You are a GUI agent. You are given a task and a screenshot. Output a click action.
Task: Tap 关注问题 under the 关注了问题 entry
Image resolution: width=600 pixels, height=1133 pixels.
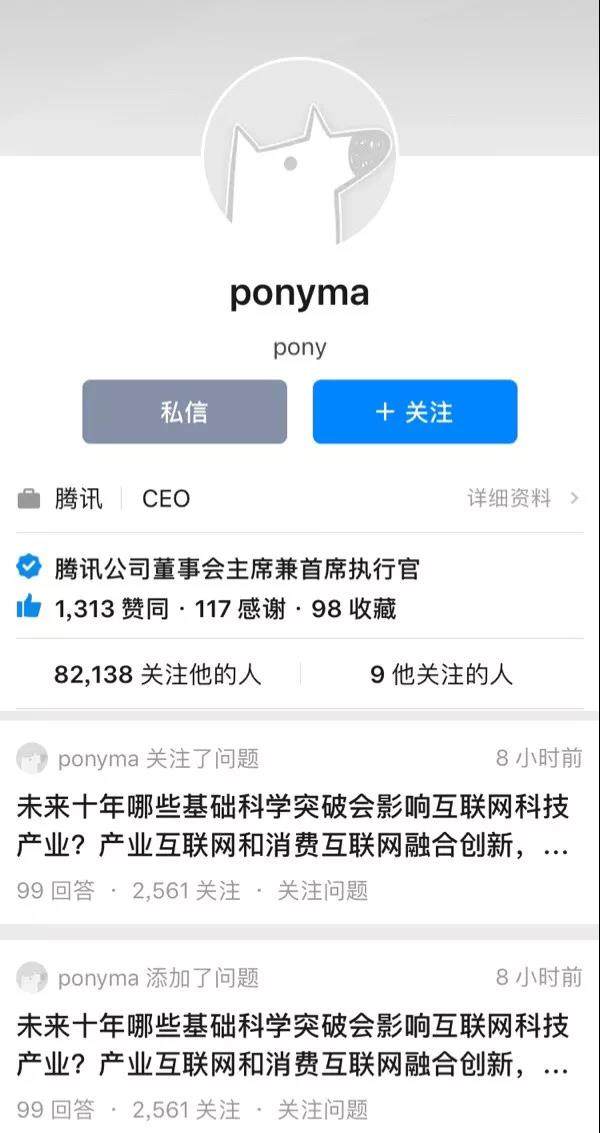pos(322,890)
